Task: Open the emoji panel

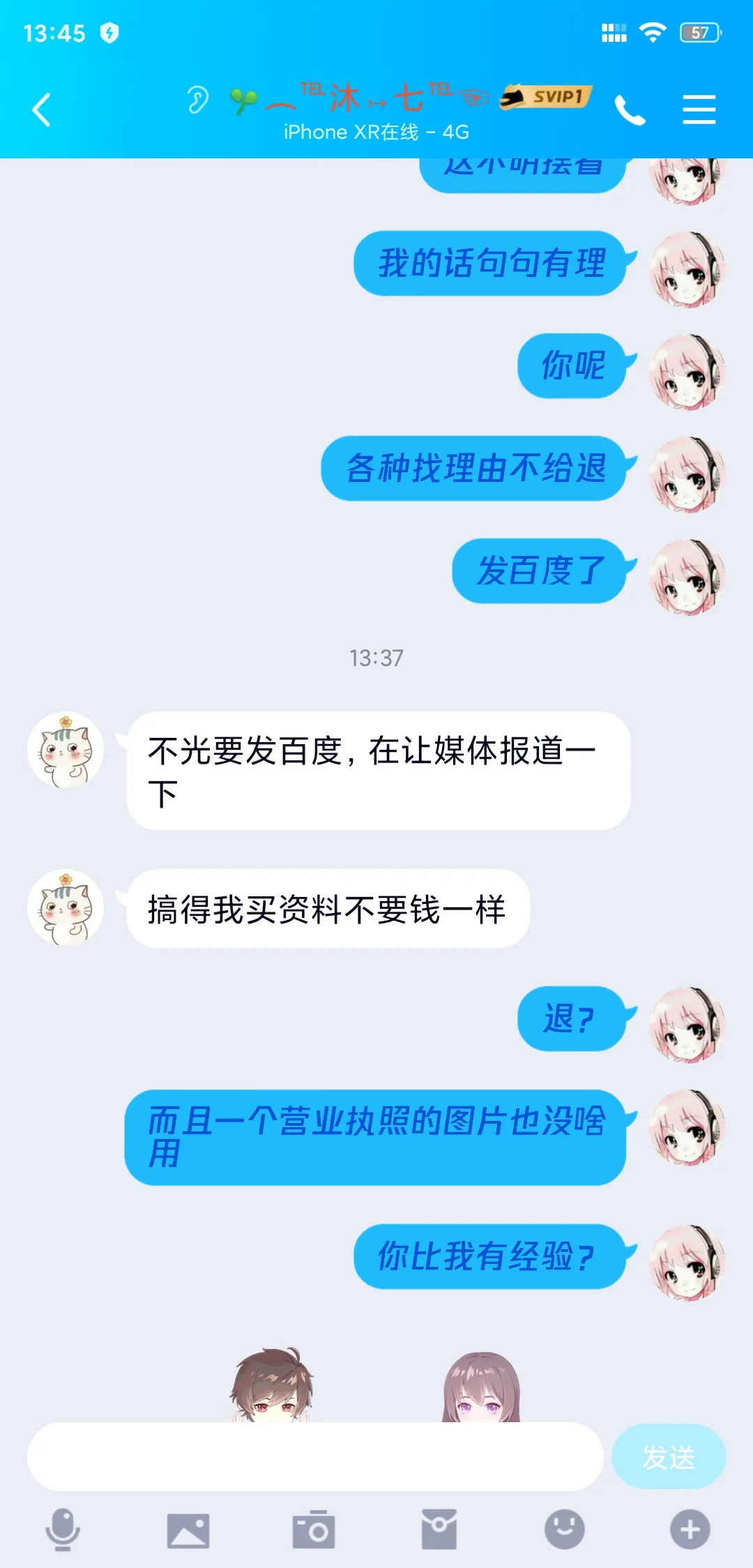Action: pos(565,1529)
